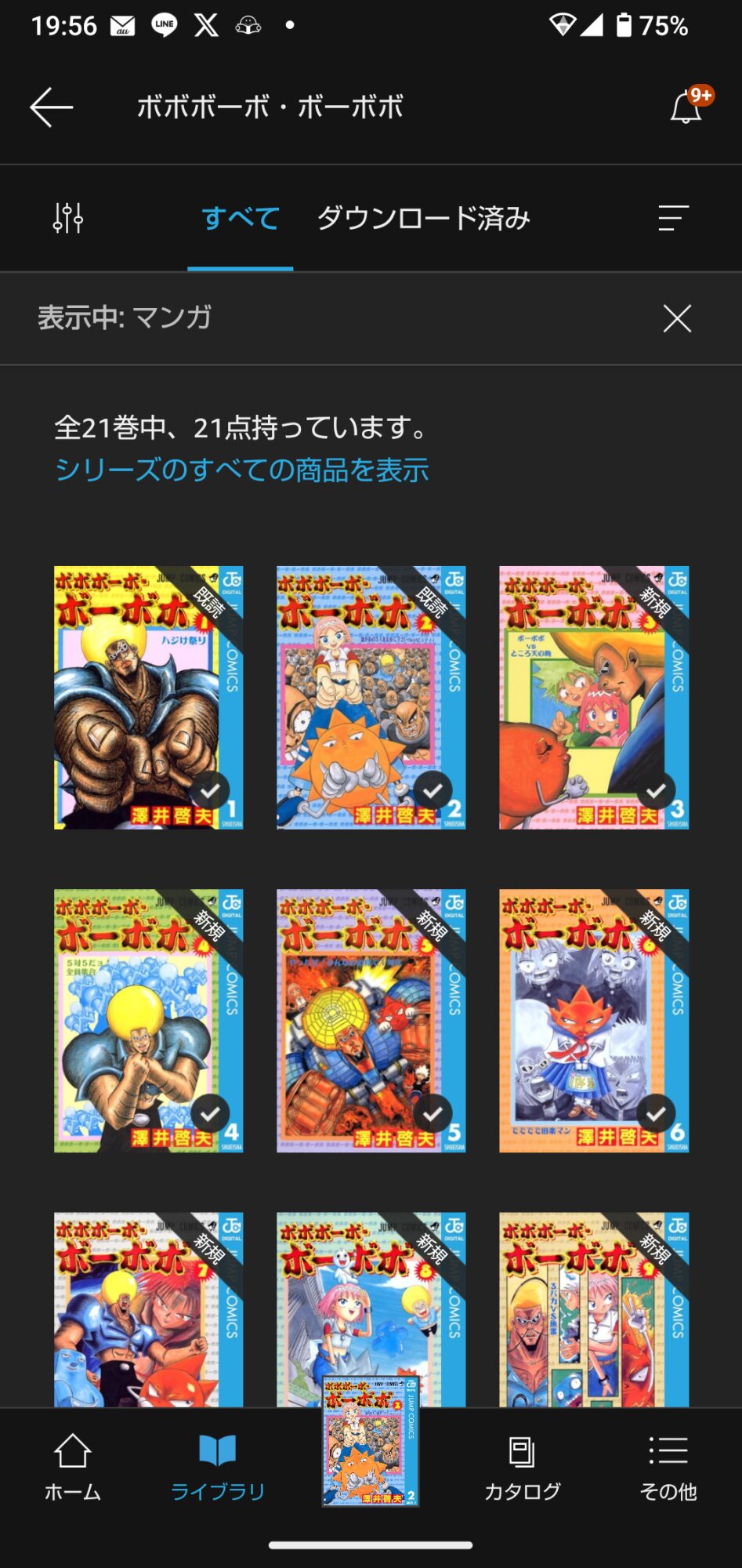This screenshot has height=1568, width=742.
Task: Open volume 9 manga cover
Action: 593,1308
